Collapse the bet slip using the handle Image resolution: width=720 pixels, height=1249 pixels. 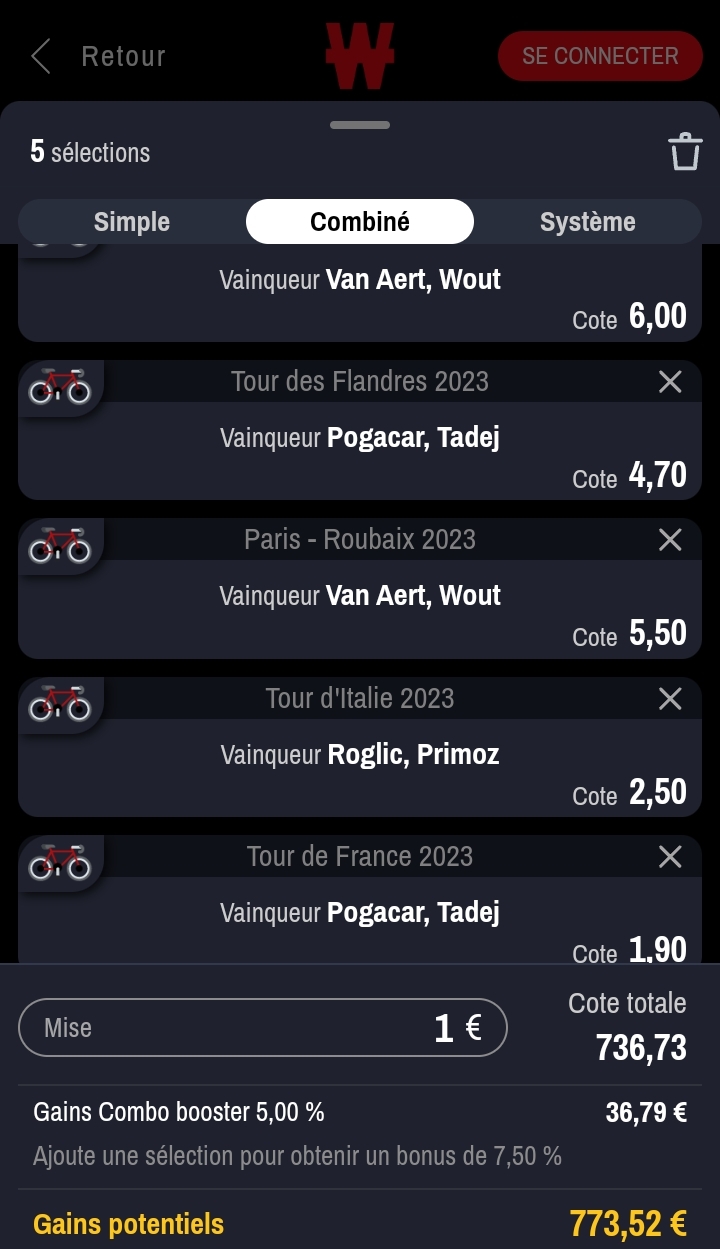coord(360,125)
